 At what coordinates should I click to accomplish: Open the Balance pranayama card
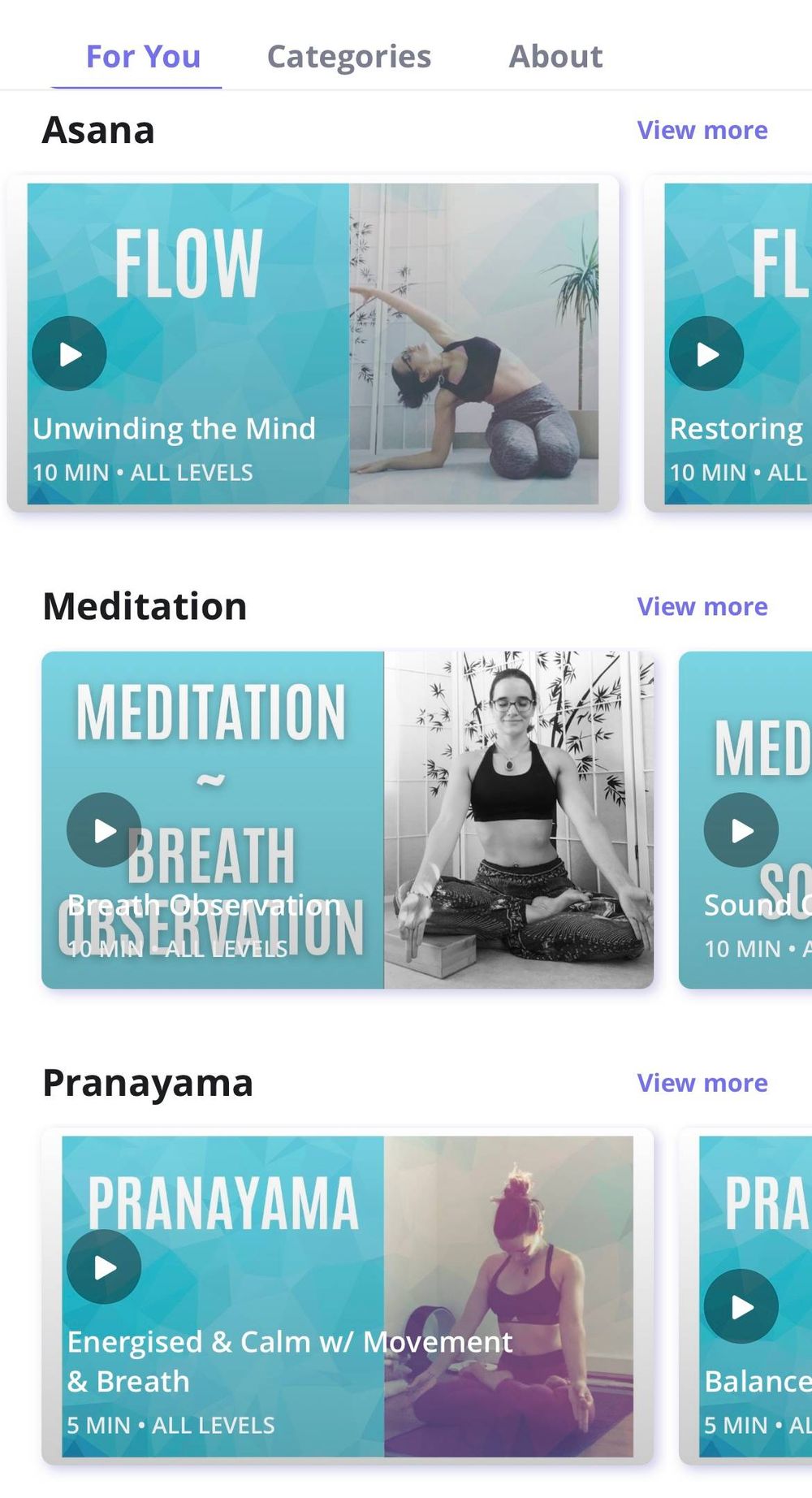coord(745,1297)
